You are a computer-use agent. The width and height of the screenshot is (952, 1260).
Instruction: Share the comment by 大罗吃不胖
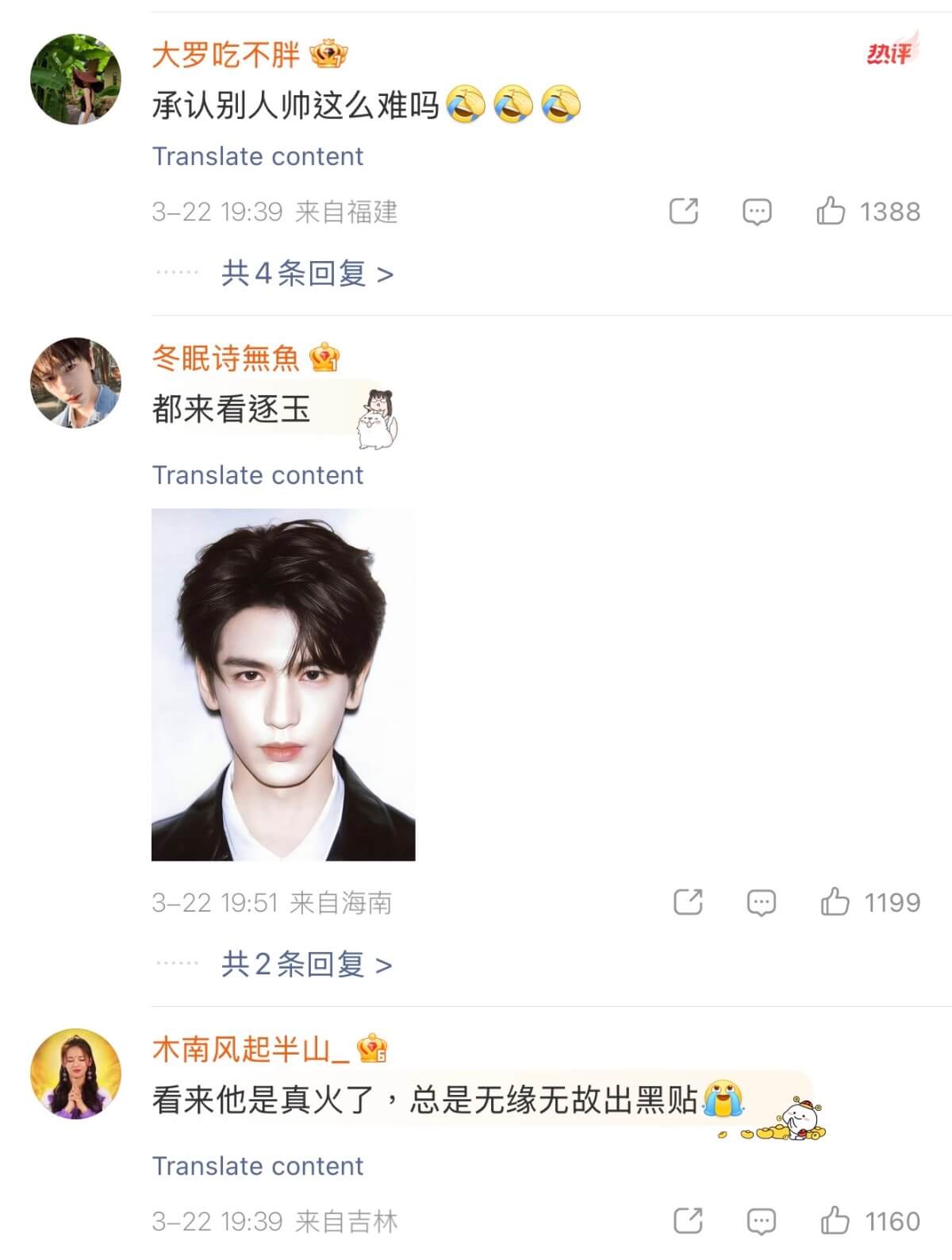click(684, 211)
